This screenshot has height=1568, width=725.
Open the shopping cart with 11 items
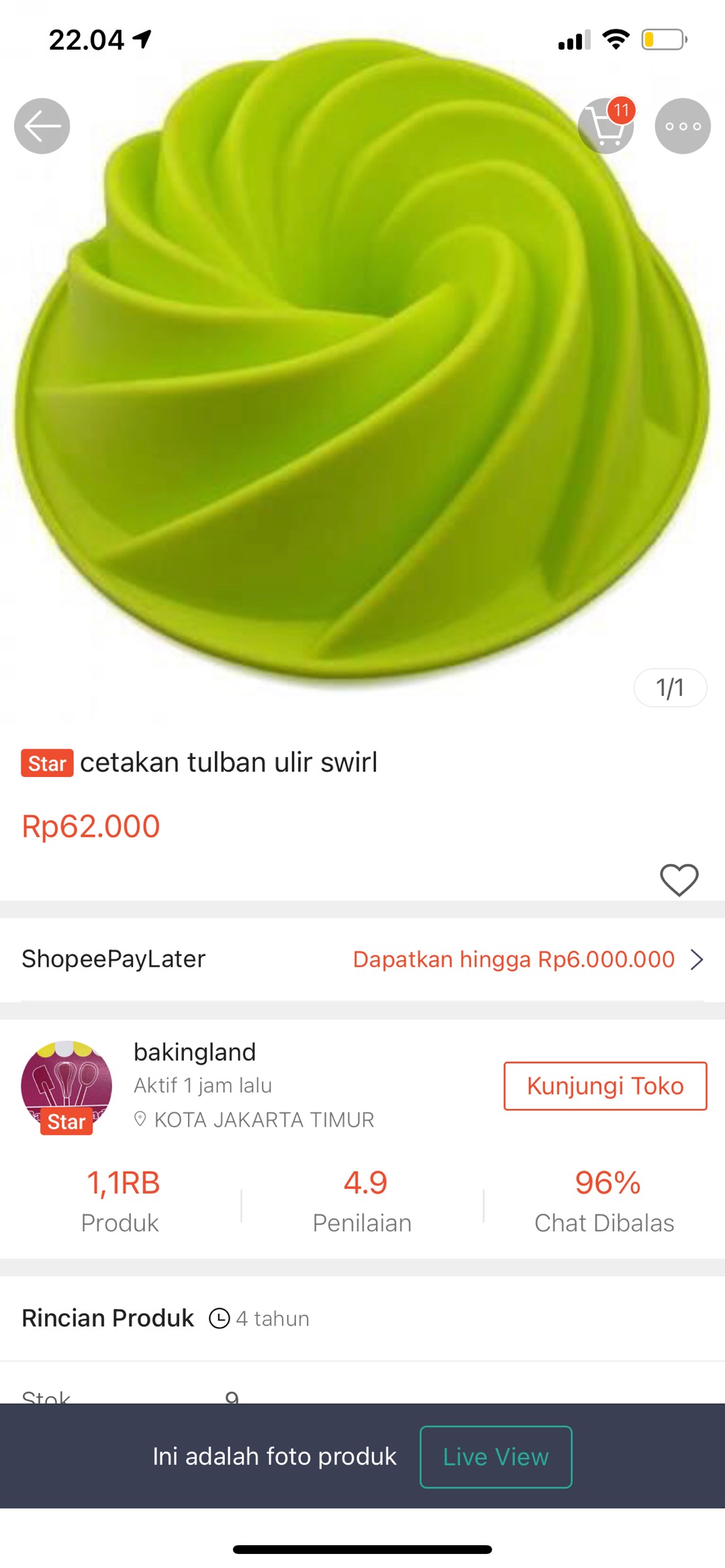click(606, 126)
